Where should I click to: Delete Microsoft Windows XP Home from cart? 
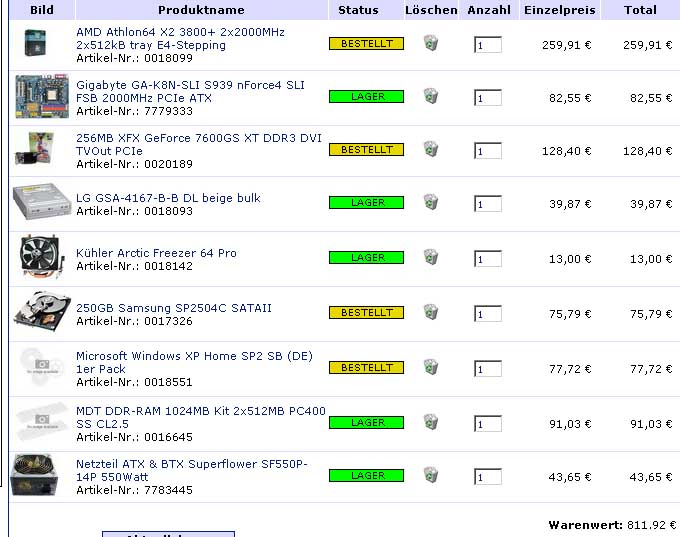click(431, 367)
